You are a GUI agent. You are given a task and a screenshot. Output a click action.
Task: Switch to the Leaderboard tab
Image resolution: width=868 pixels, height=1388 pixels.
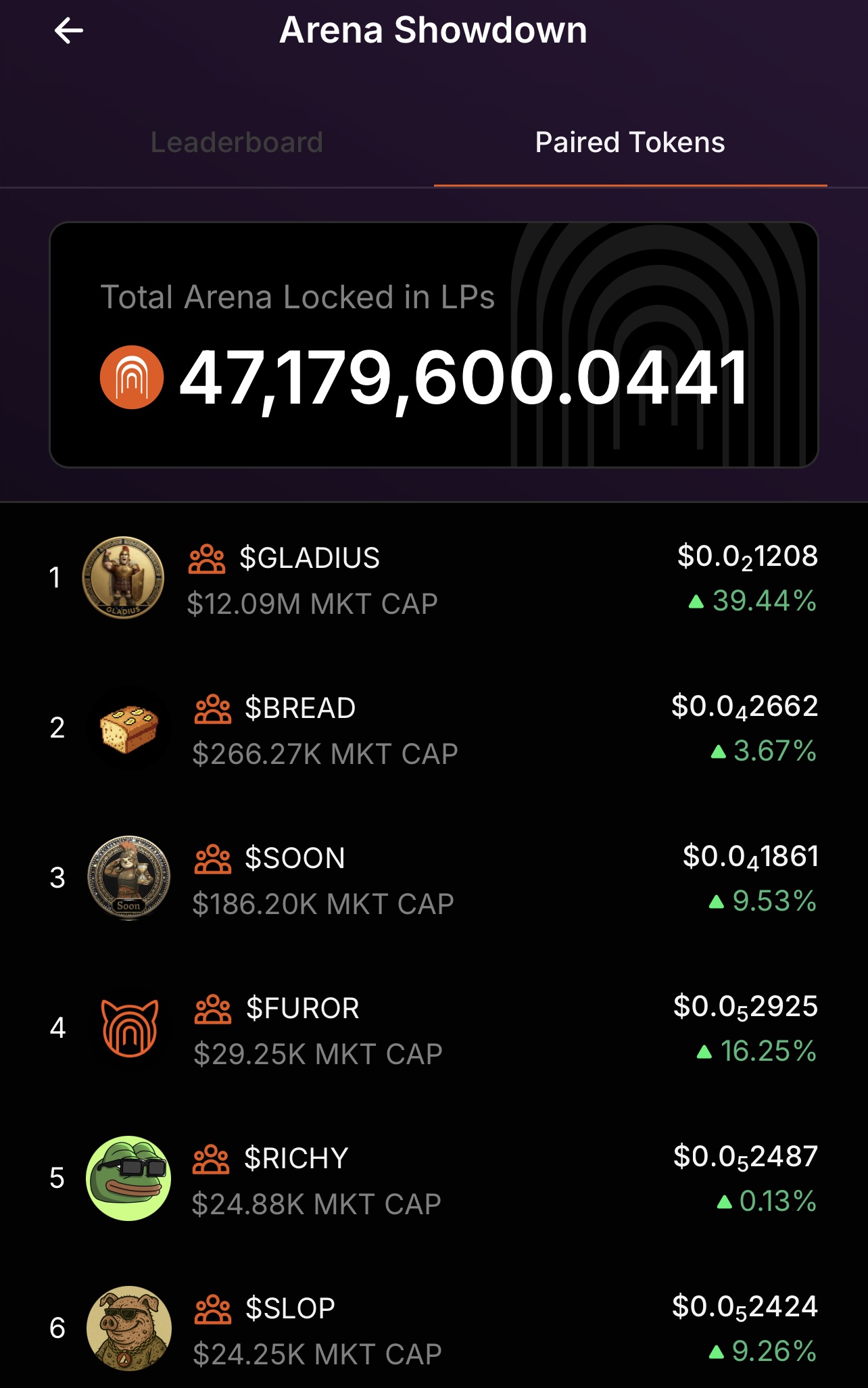click(x=236, y=143)
